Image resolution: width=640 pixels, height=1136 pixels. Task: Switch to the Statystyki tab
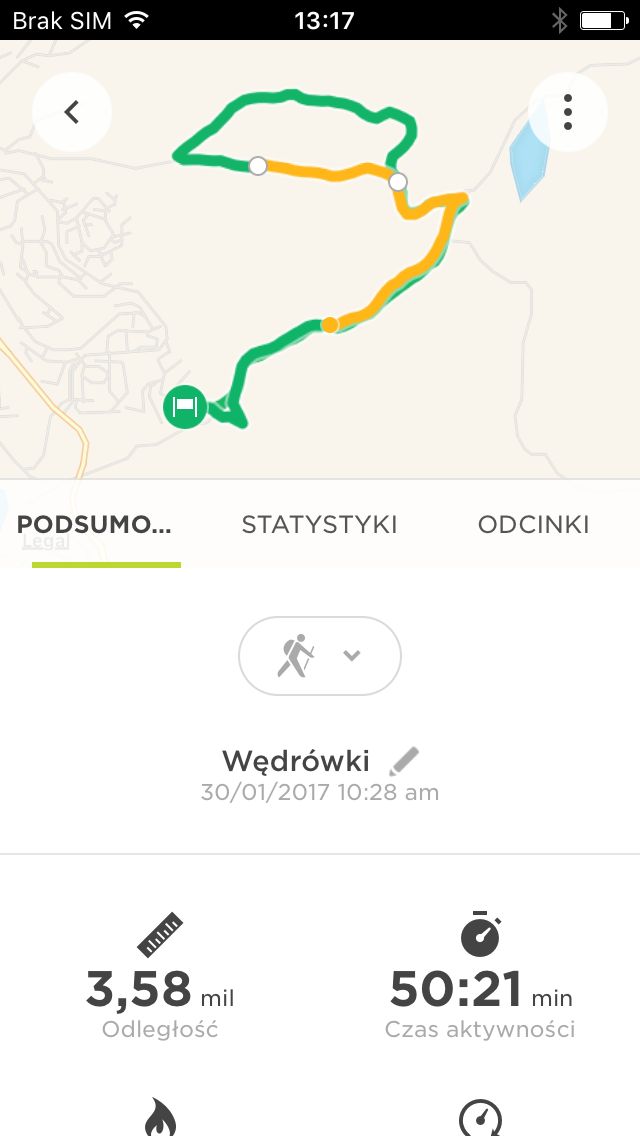coord(320,525)
